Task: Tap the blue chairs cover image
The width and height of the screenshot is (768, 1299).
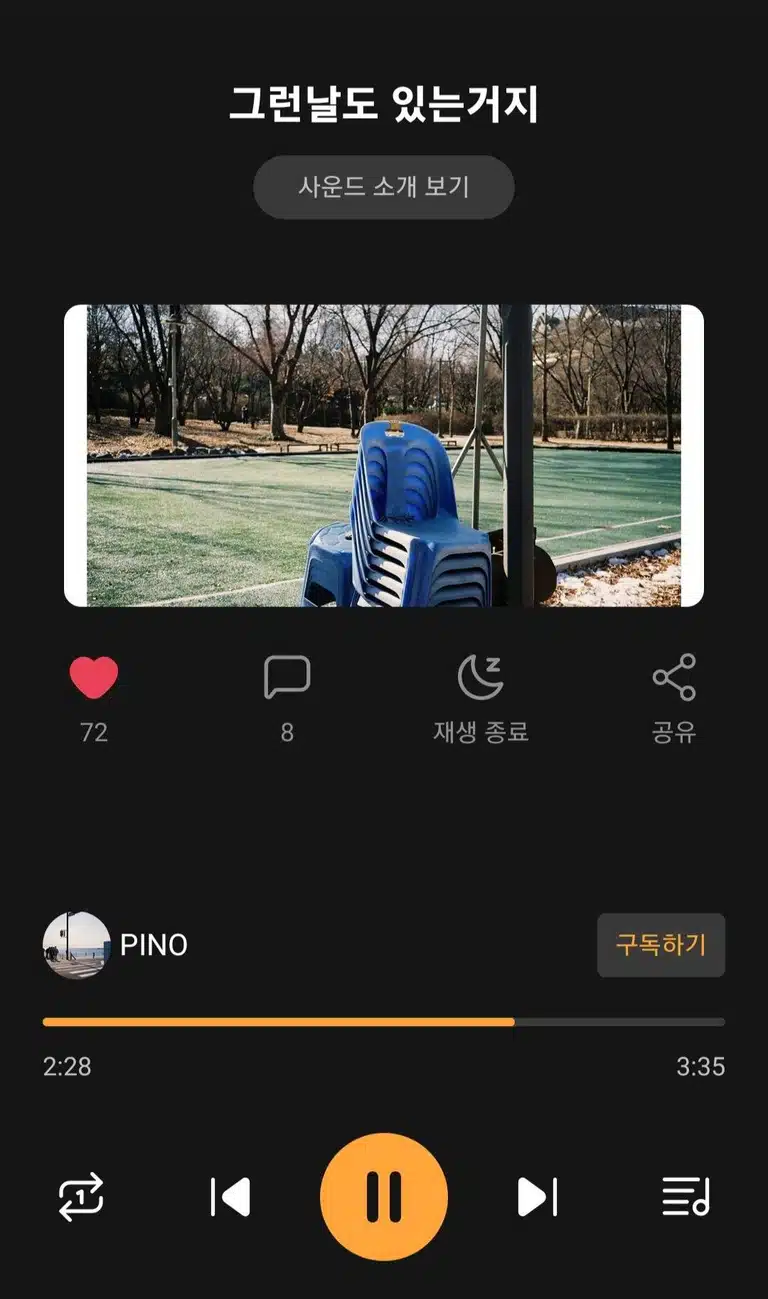Action: pyautogui.click(x=384, y=456)
